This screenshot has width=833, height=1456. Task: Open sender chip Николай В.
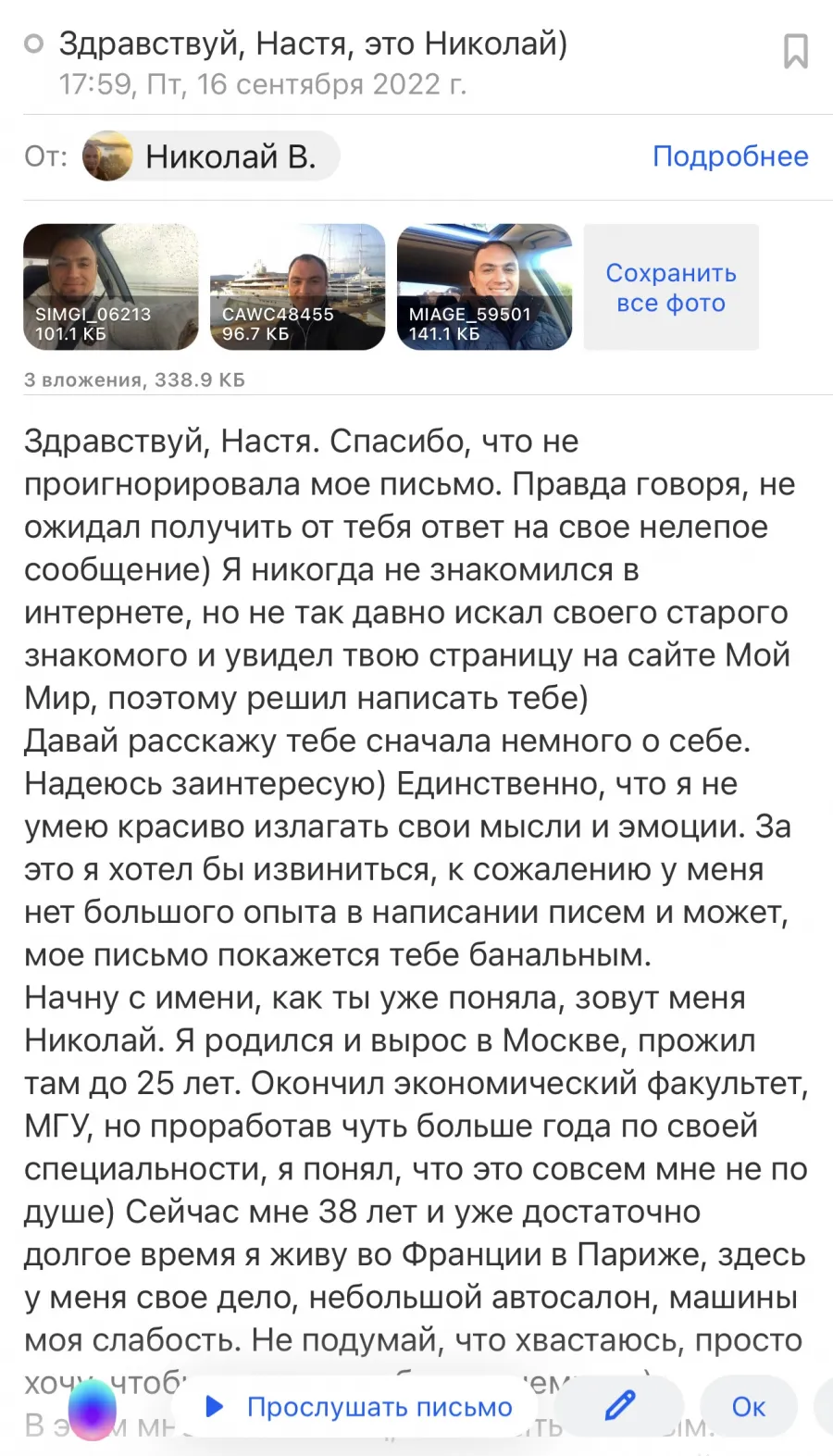pyautogui.click(x=210, y=156)
